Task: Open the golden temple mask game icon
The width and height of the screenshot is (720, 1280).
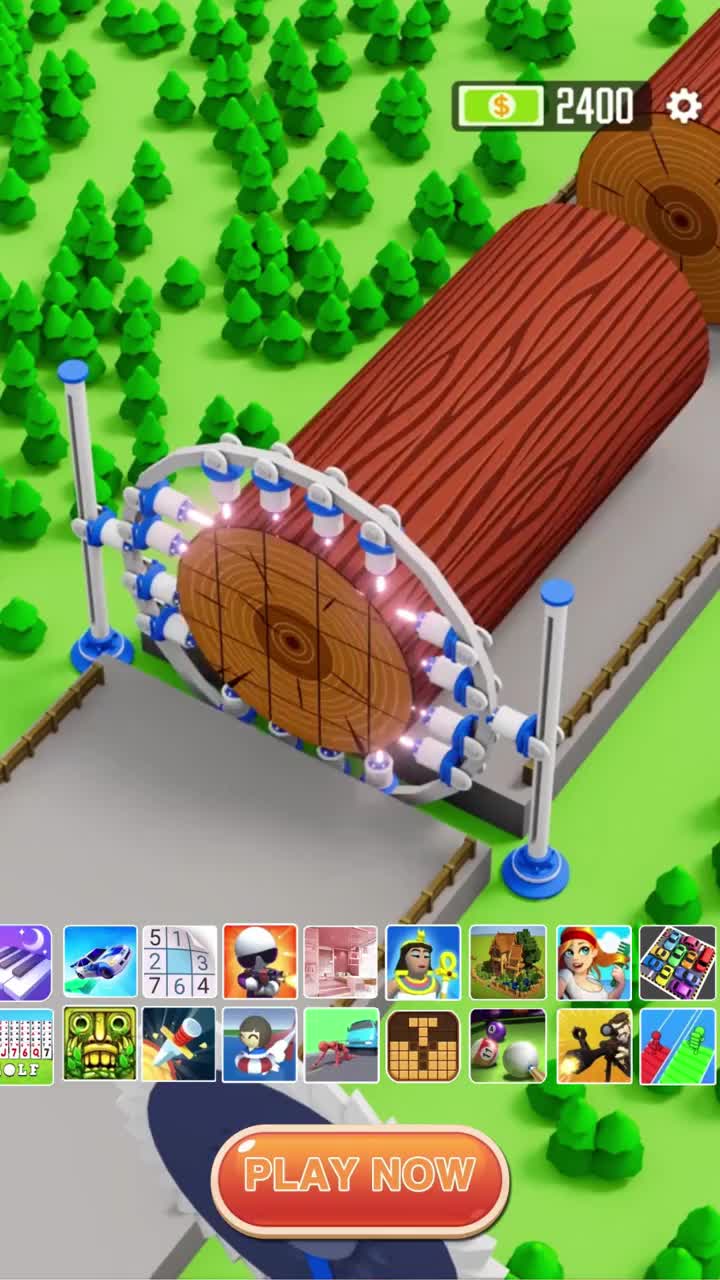Action: pos(100,1045)
